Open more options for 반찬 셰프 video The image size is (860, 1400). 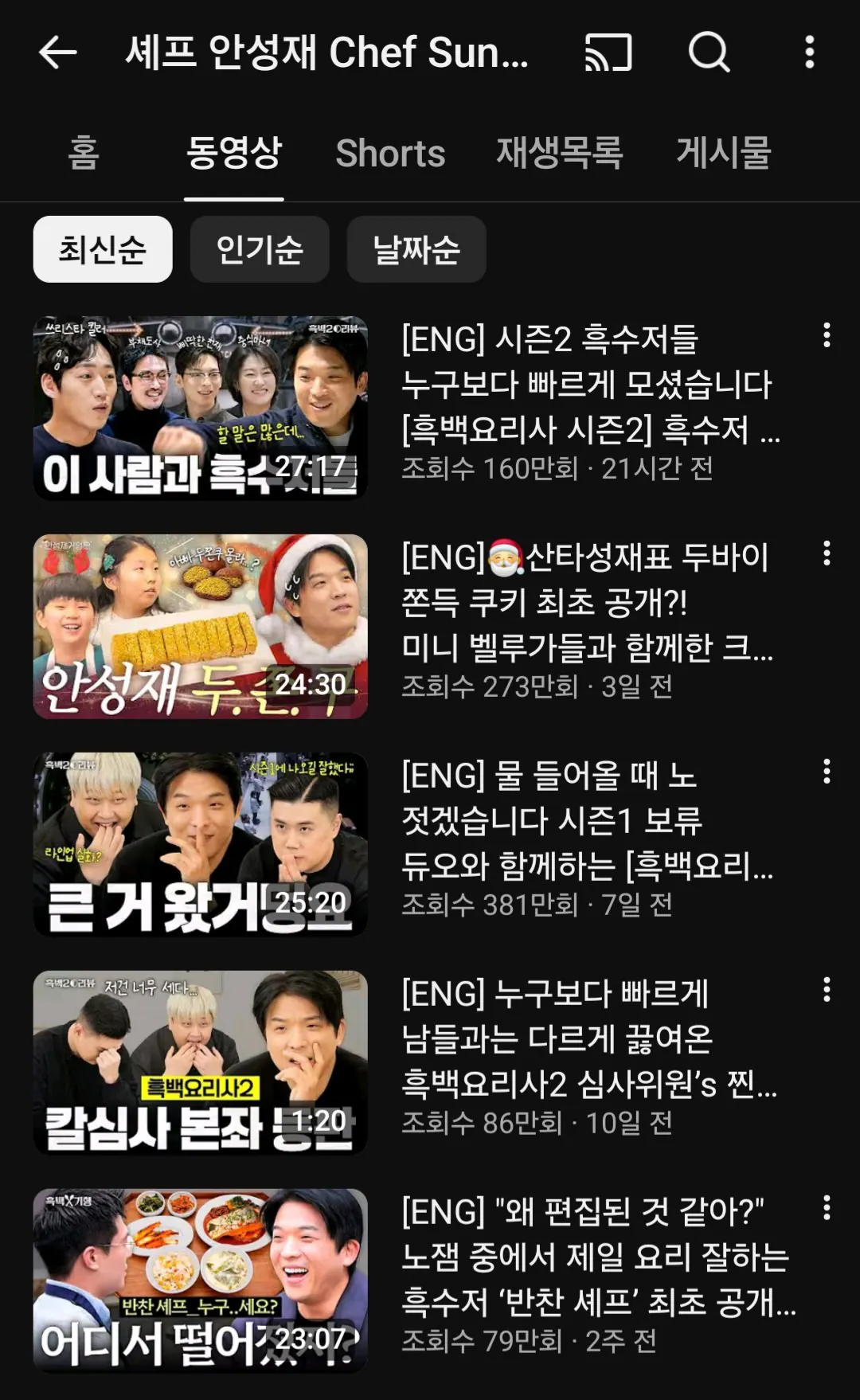[x=827, y=1208]
